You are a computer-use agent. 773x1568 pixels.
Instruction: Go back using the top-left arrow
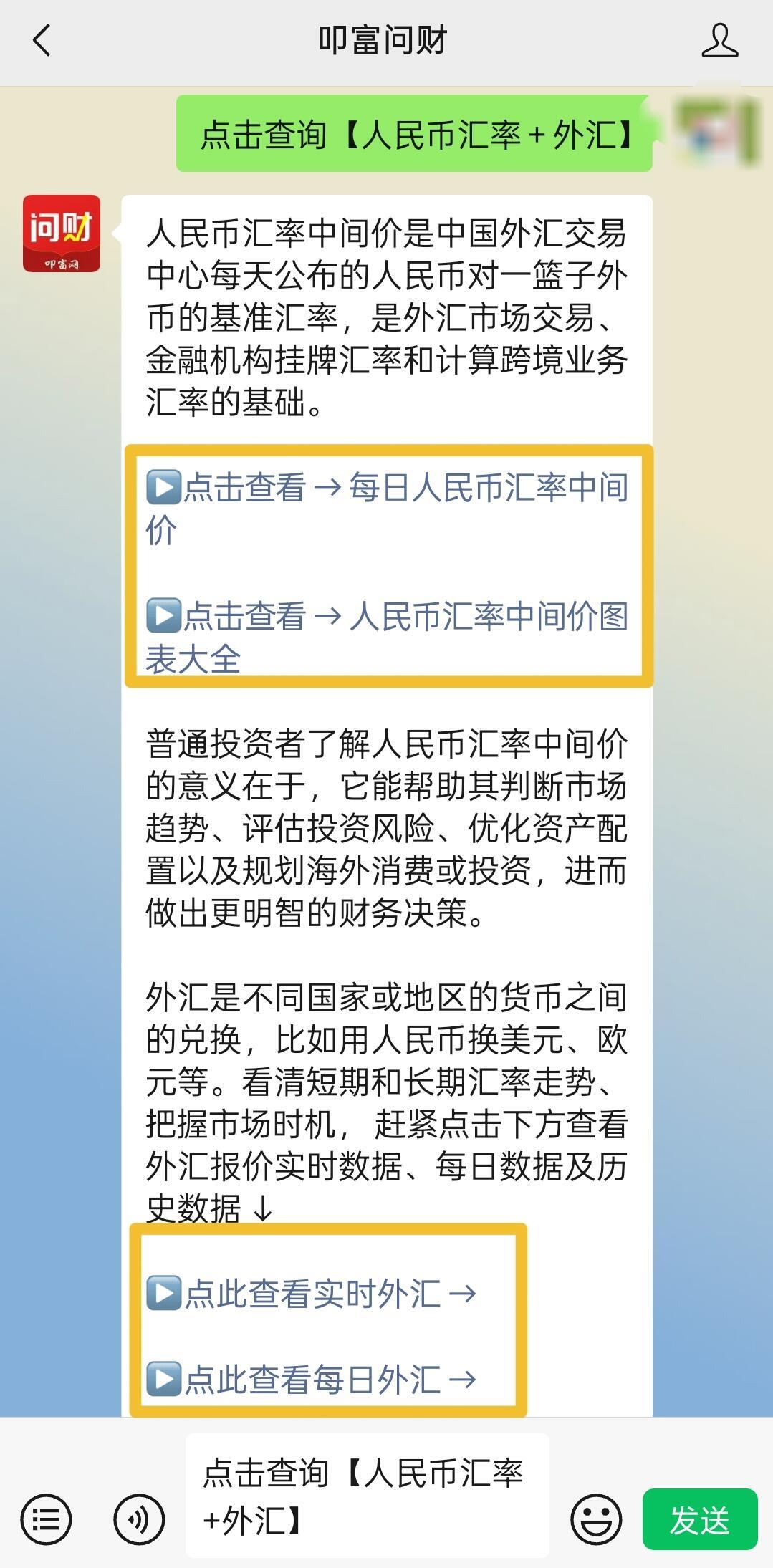pos(42,40)
